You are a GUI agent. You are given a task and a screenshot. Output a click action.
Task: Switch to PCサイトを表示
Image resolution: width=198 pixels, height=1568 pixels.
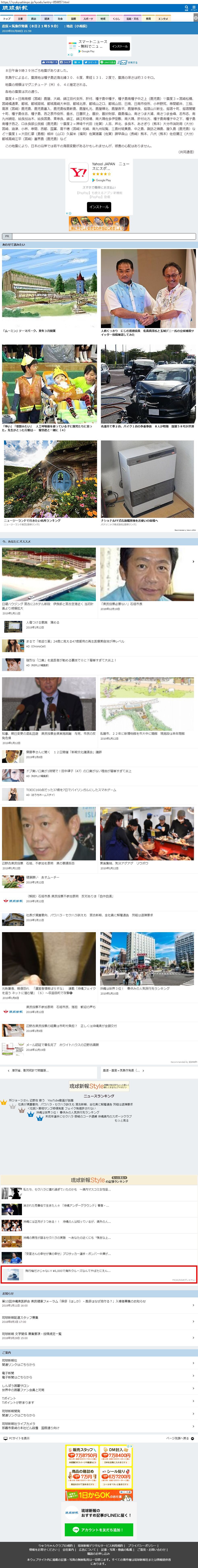coord(18,1438)
